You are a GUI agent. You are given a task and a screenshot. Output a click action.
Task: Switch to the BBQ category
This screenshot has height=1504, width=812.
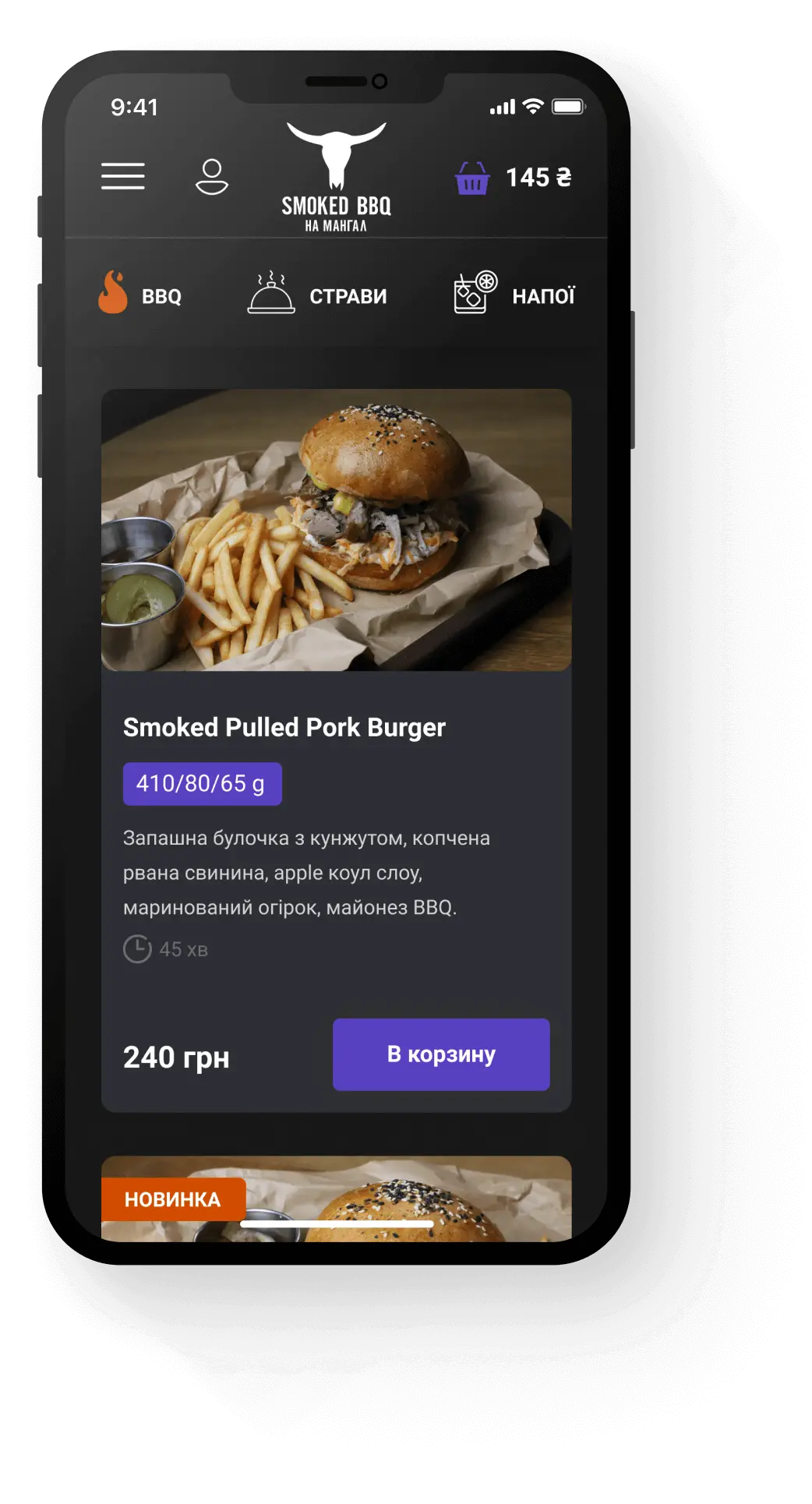click(140, 295)
